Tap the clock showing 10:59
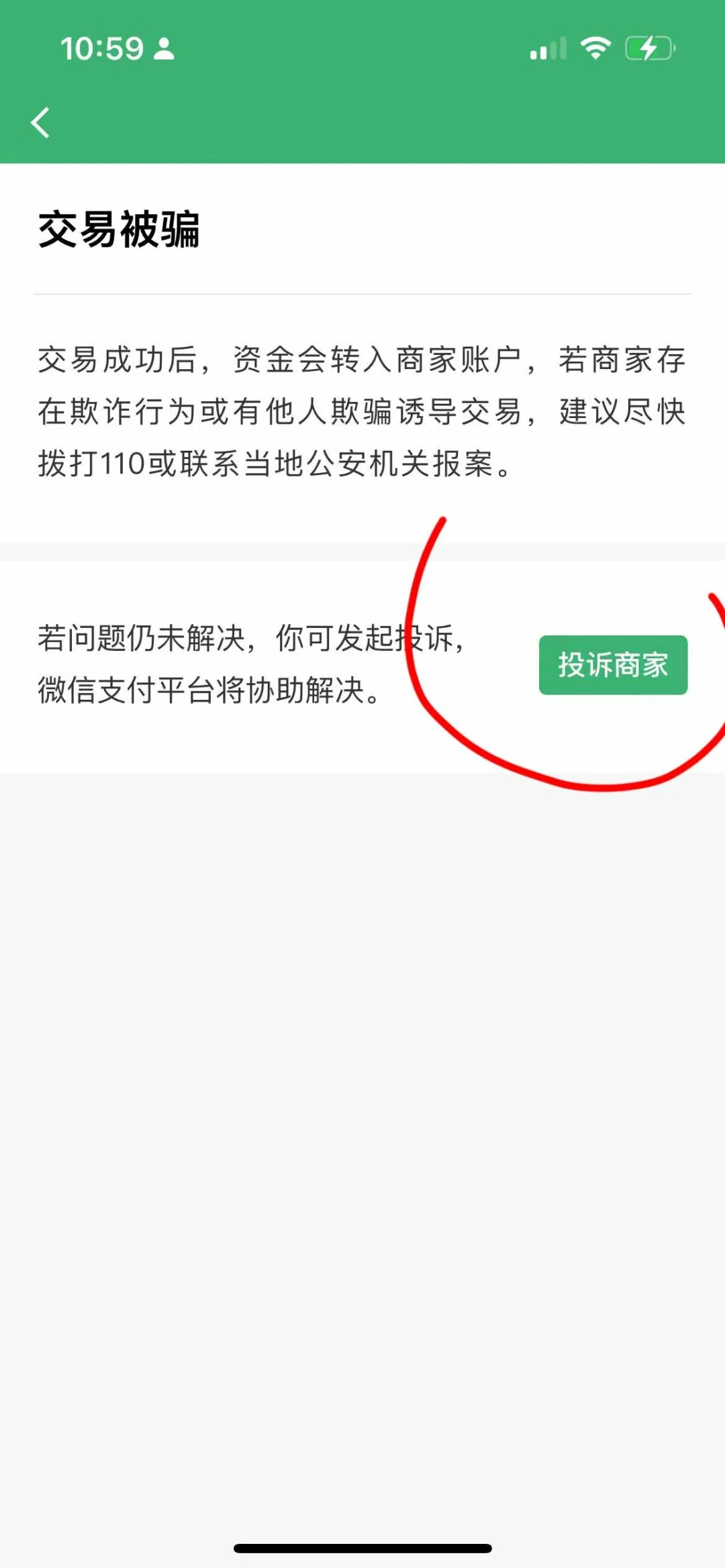 101,48
